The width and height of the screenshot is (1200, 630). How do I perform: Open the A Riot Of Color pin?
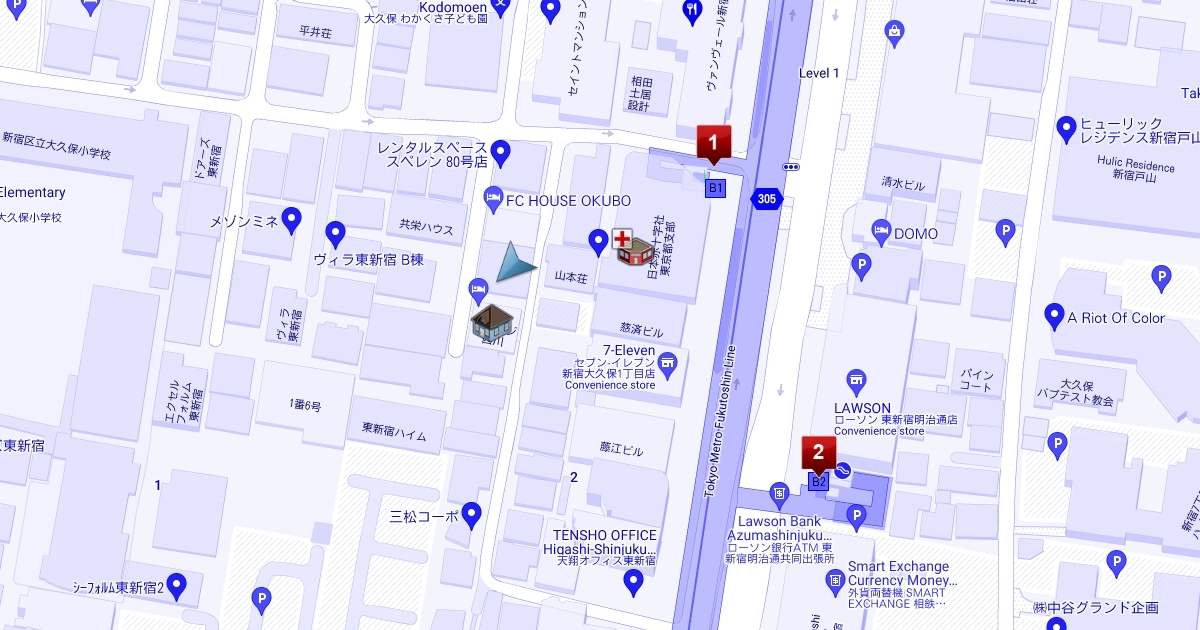pos(1053,316)
